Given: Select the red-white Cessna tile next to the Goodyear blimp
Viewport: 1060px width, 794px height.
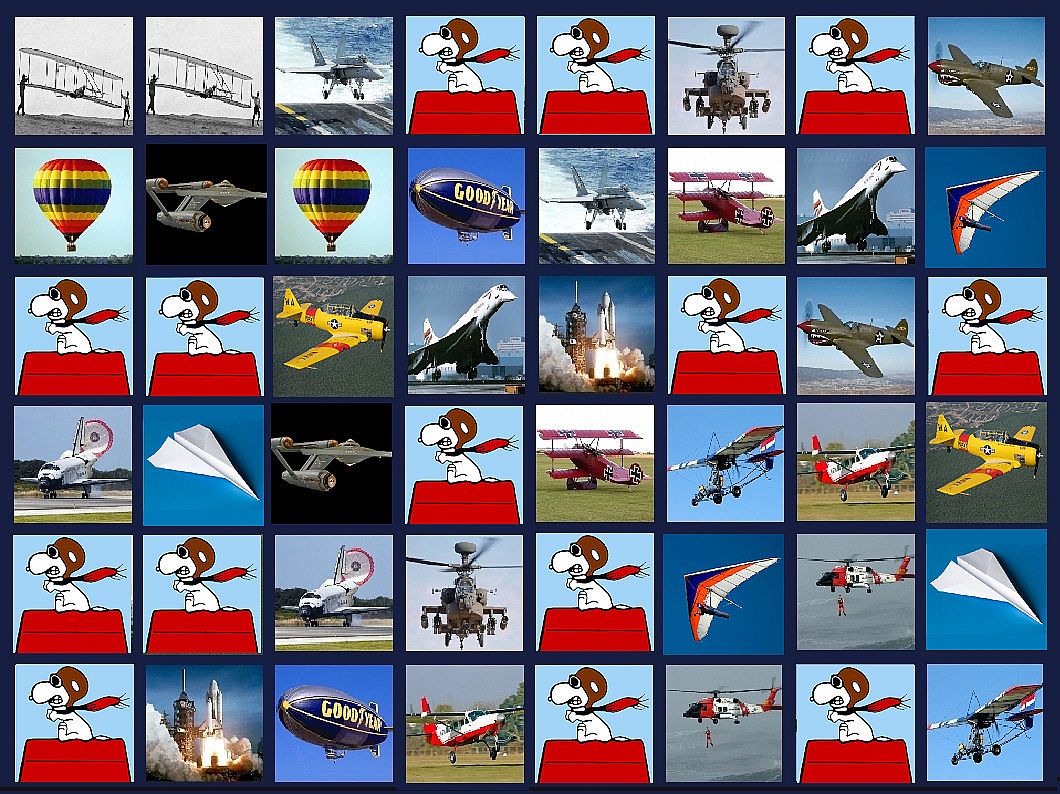Looking at the screenshot, I should [x=464, y=723].
